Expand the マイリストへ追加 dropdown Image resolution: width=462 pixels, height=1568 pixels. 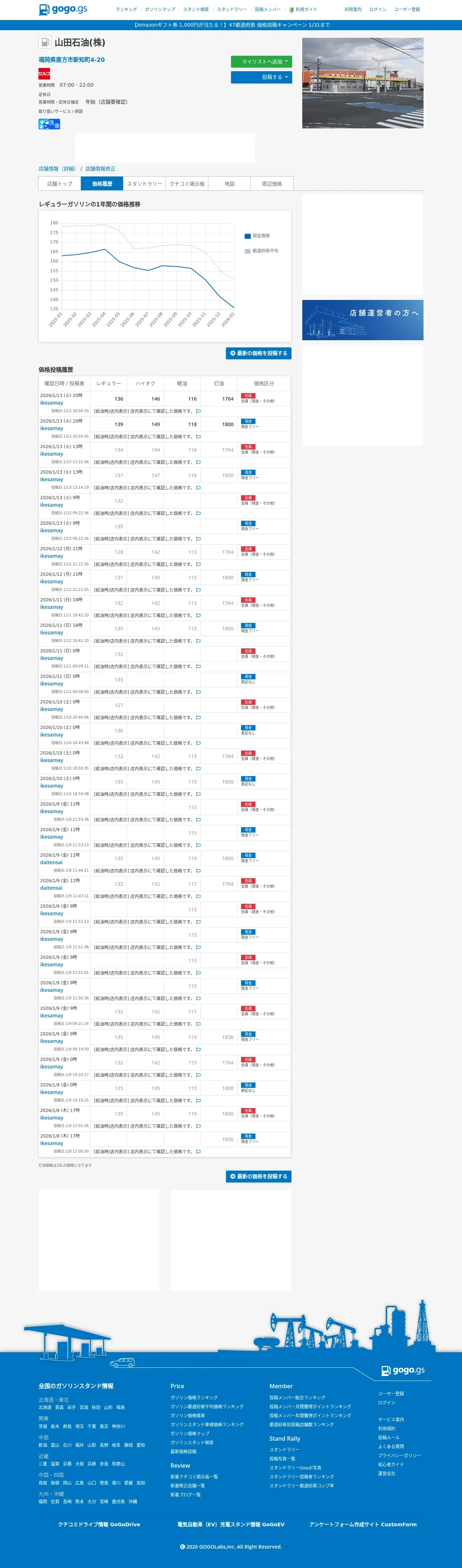coord(261,61)
